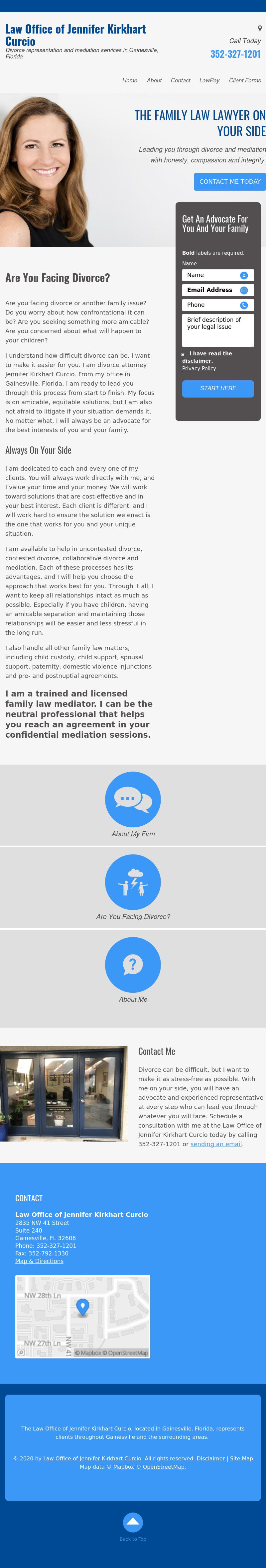
Task: Open Map & Directions link
Action: coord(39,1260)
